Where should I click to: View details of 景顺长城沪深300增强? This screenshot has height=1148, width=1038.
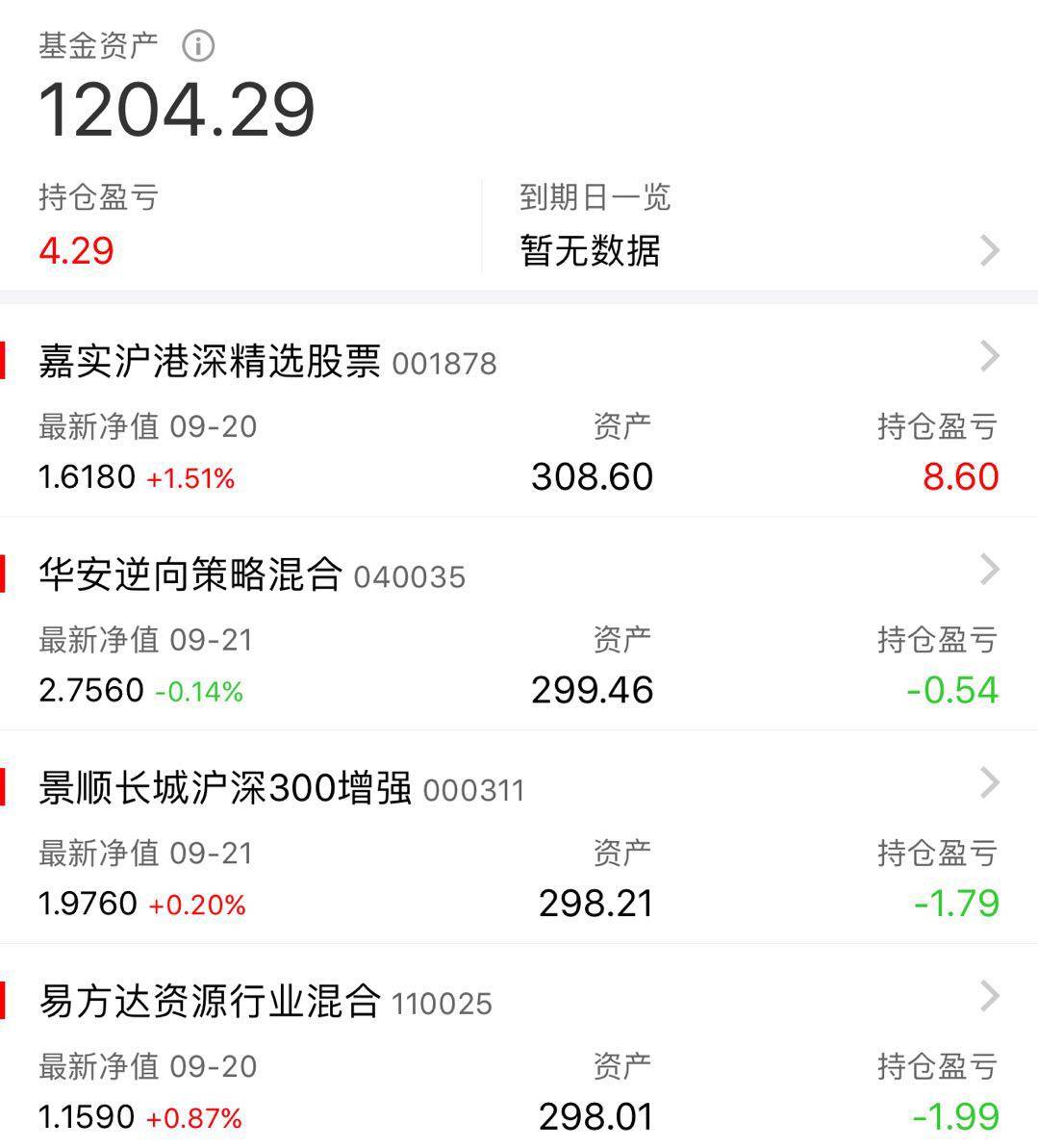coord(281,788)
